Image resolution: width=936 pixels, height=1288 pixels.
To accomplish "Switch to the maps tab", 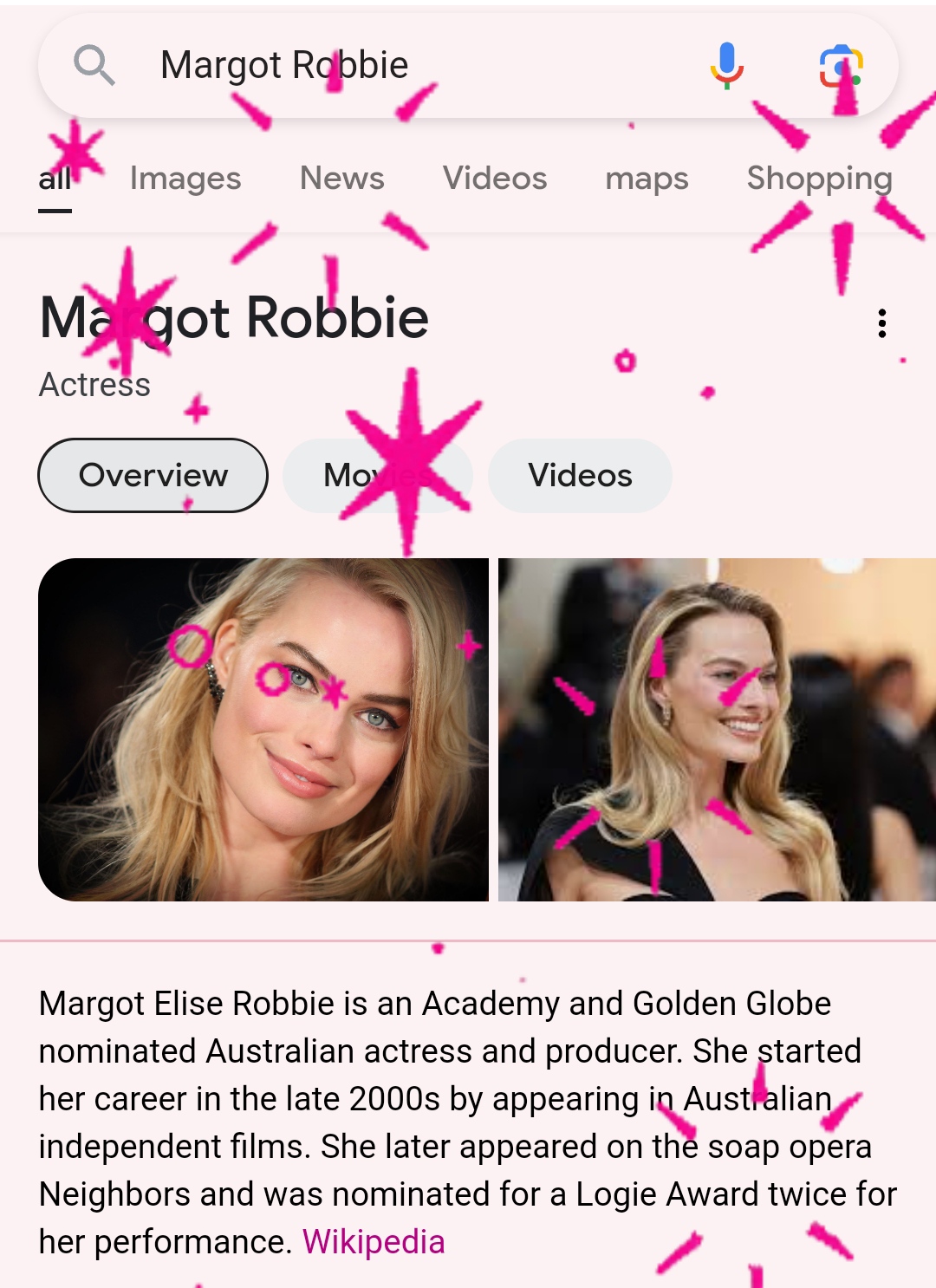I will click(x=647, y=179).
